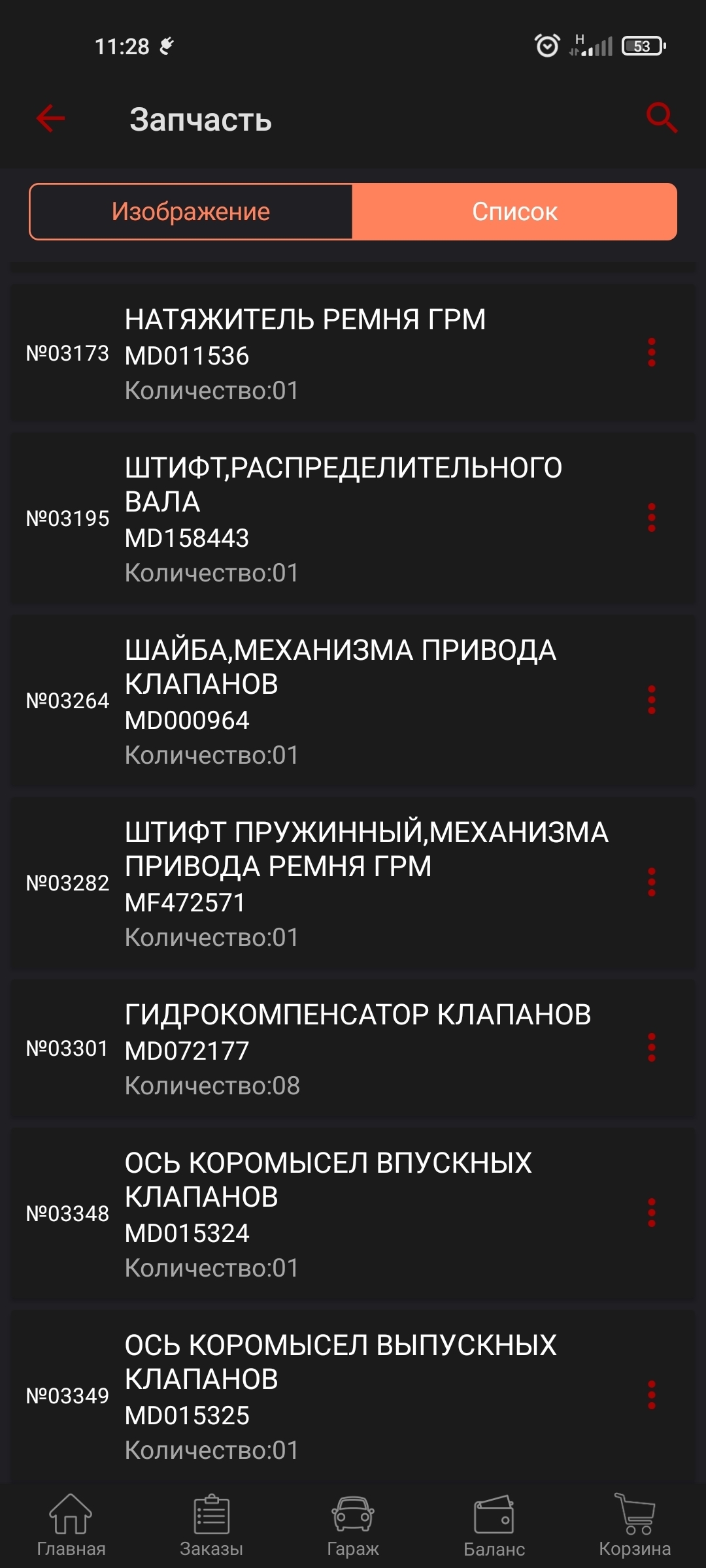Switch to the Гараж tab
The width and height of the screenshot is (706, 1568).
(x=353, y=1526)
